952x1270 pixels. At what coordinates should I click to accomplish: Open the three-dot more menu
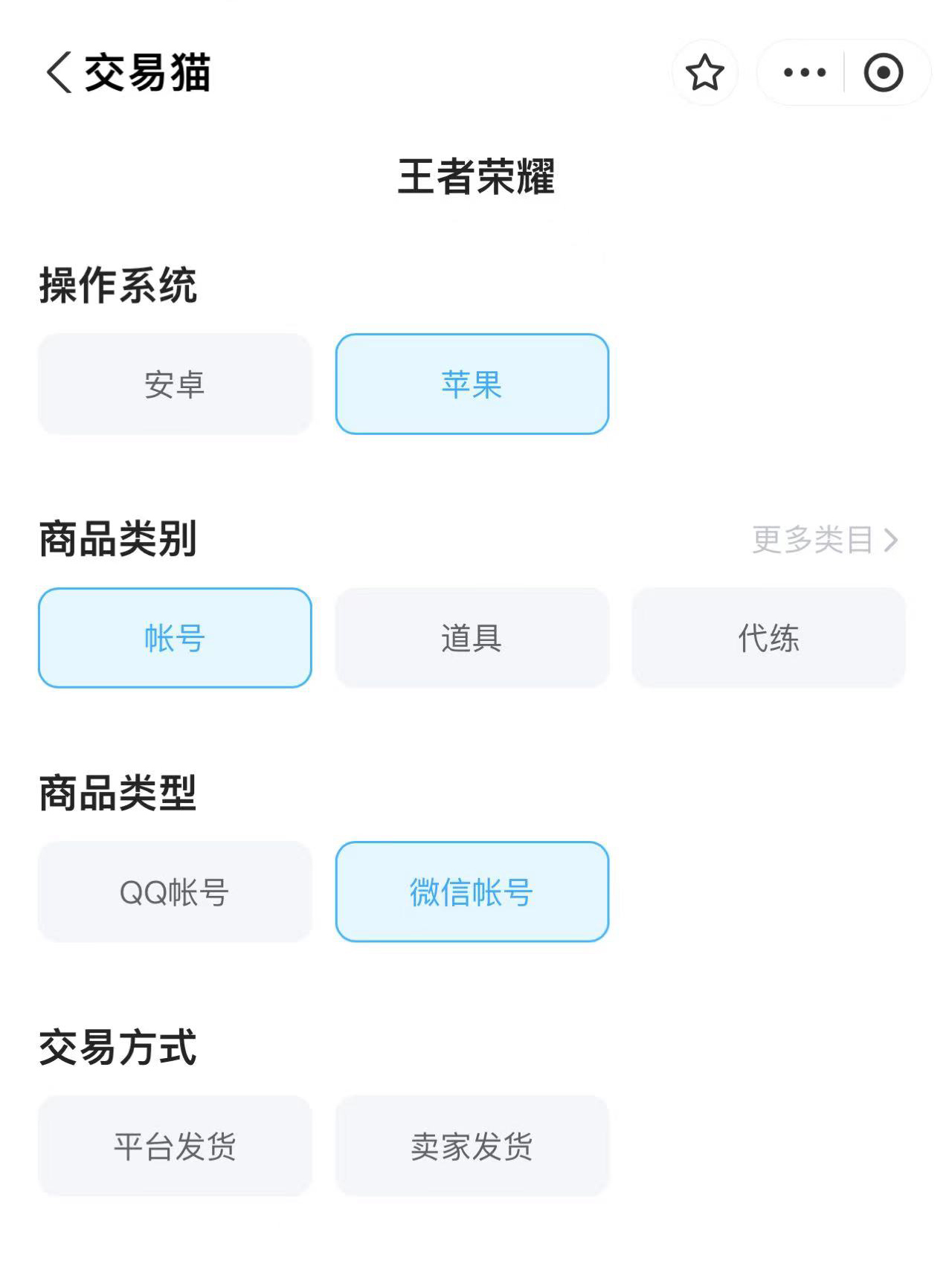tap(805, 73)
